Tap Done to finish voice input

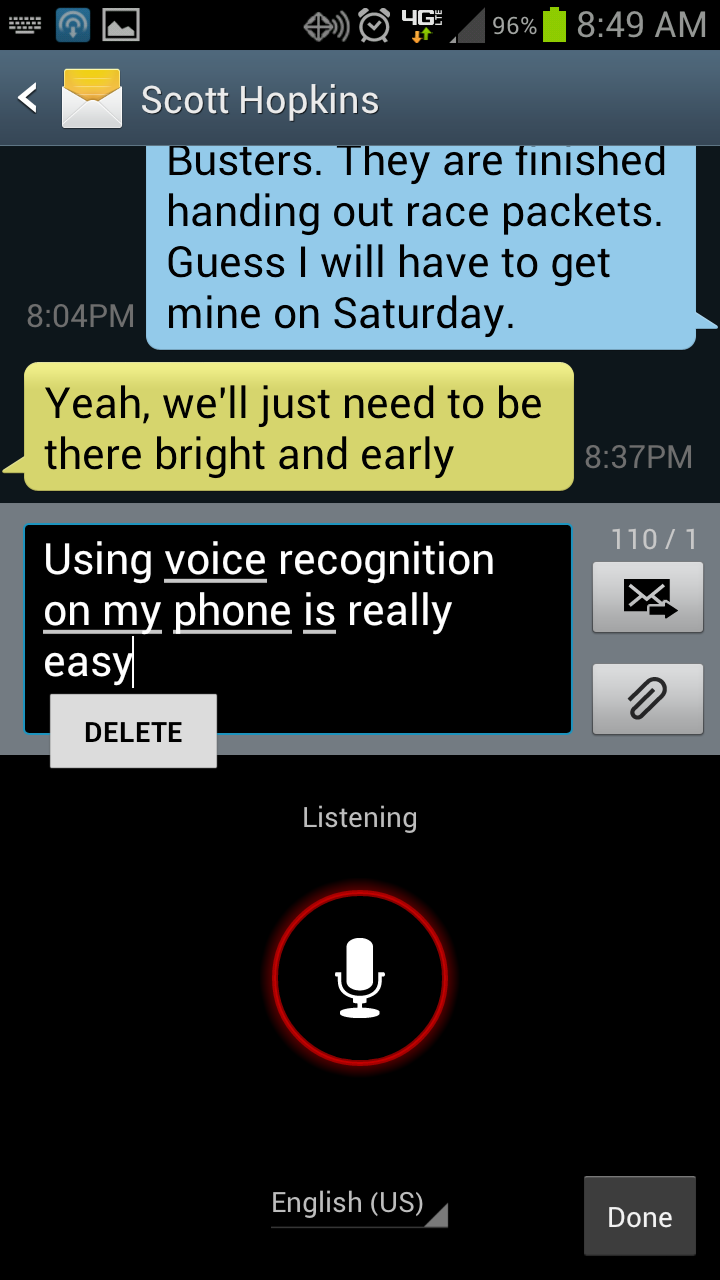click(640, 1217)
